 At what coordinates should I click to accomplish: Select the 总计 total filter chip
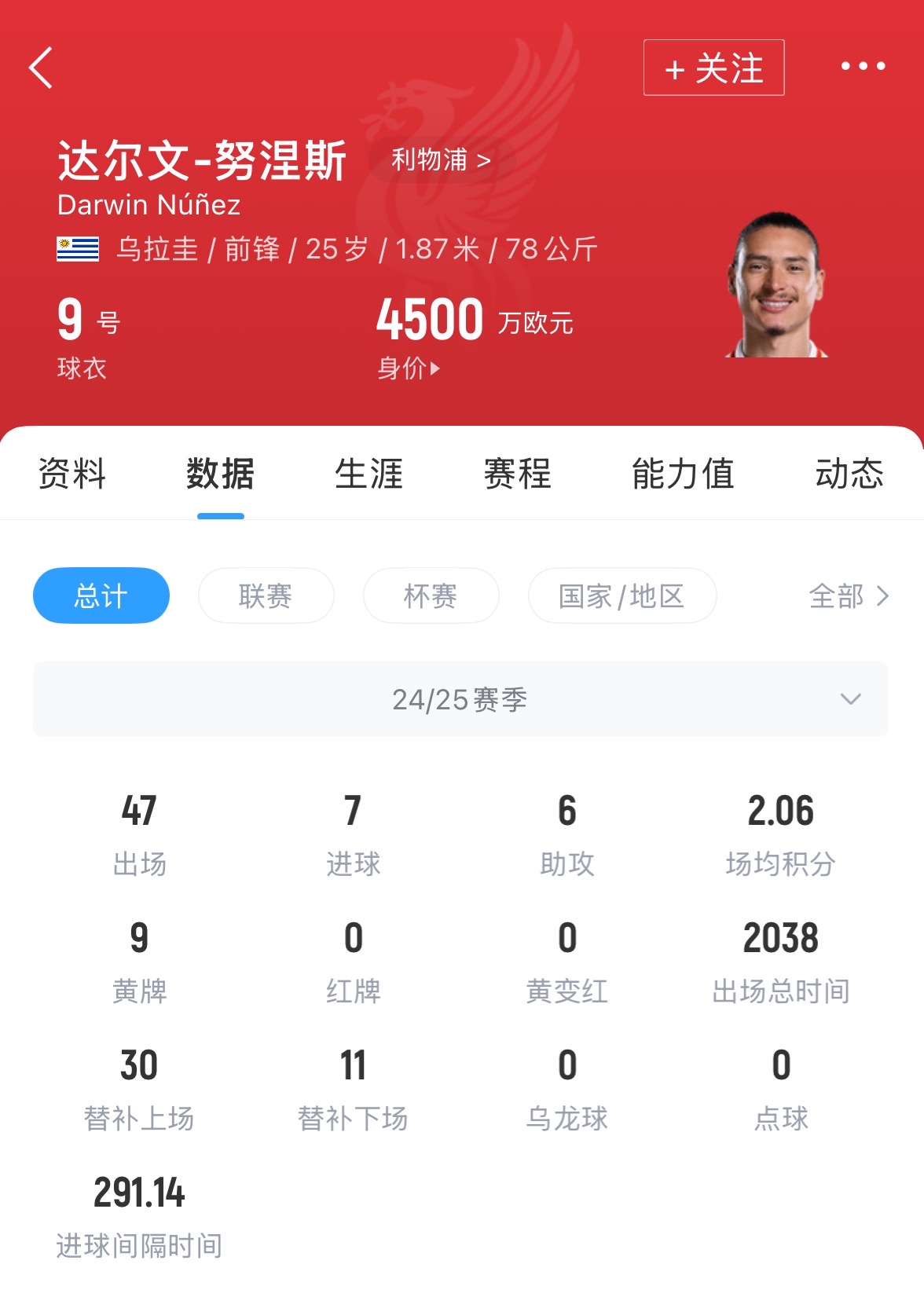pyautogui.click(x=101, y=595)
